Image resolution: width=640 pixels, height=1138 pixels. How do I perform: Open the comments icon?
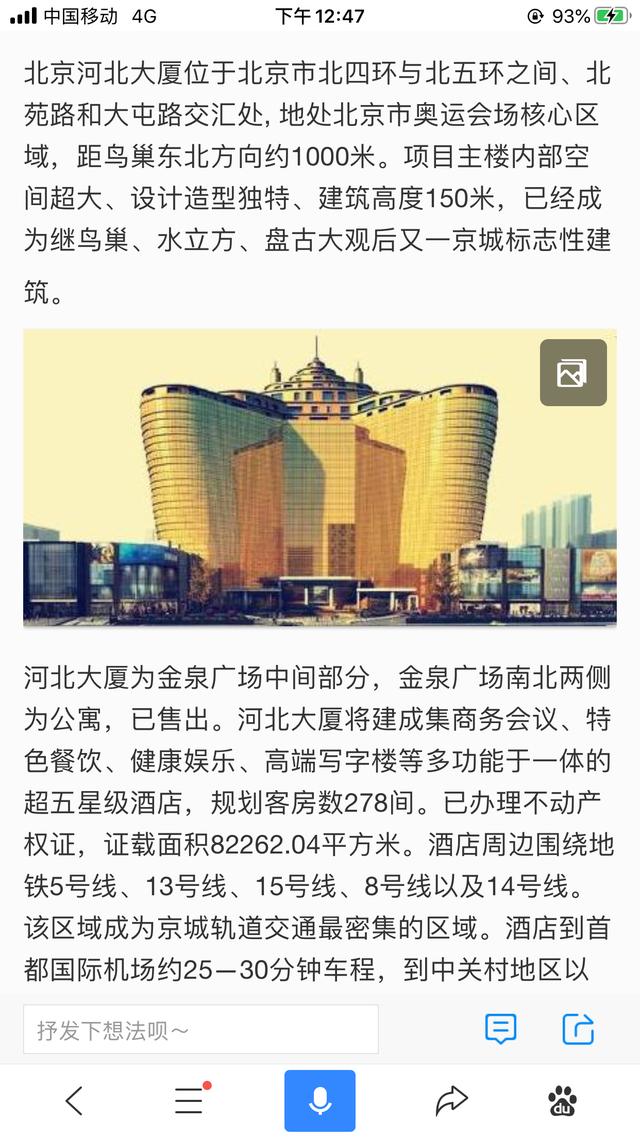coord(500,1029)
